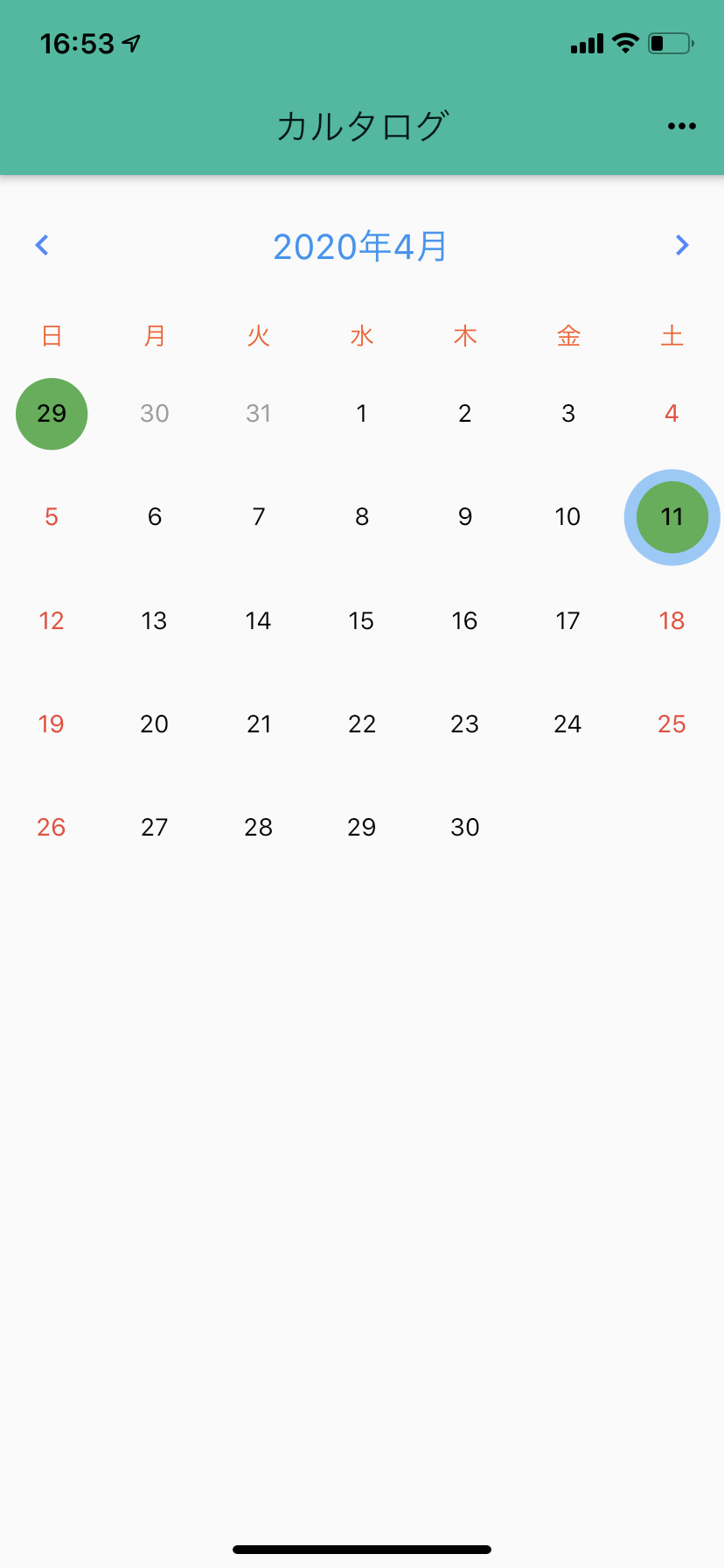
Task: Go to the previous month
Action: tap(42, 246)
